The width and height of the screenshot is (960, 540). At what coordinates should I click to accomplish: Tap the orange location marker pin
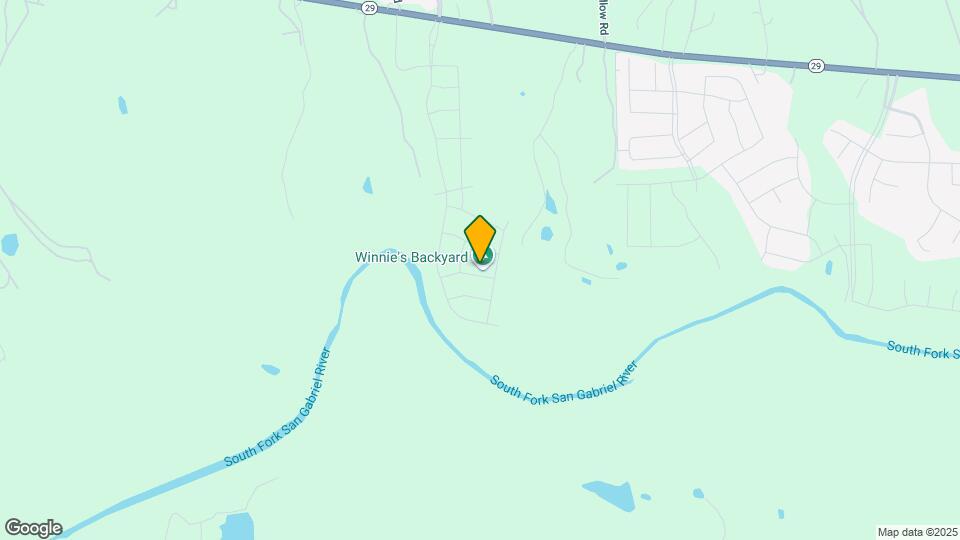coord(480,237)
